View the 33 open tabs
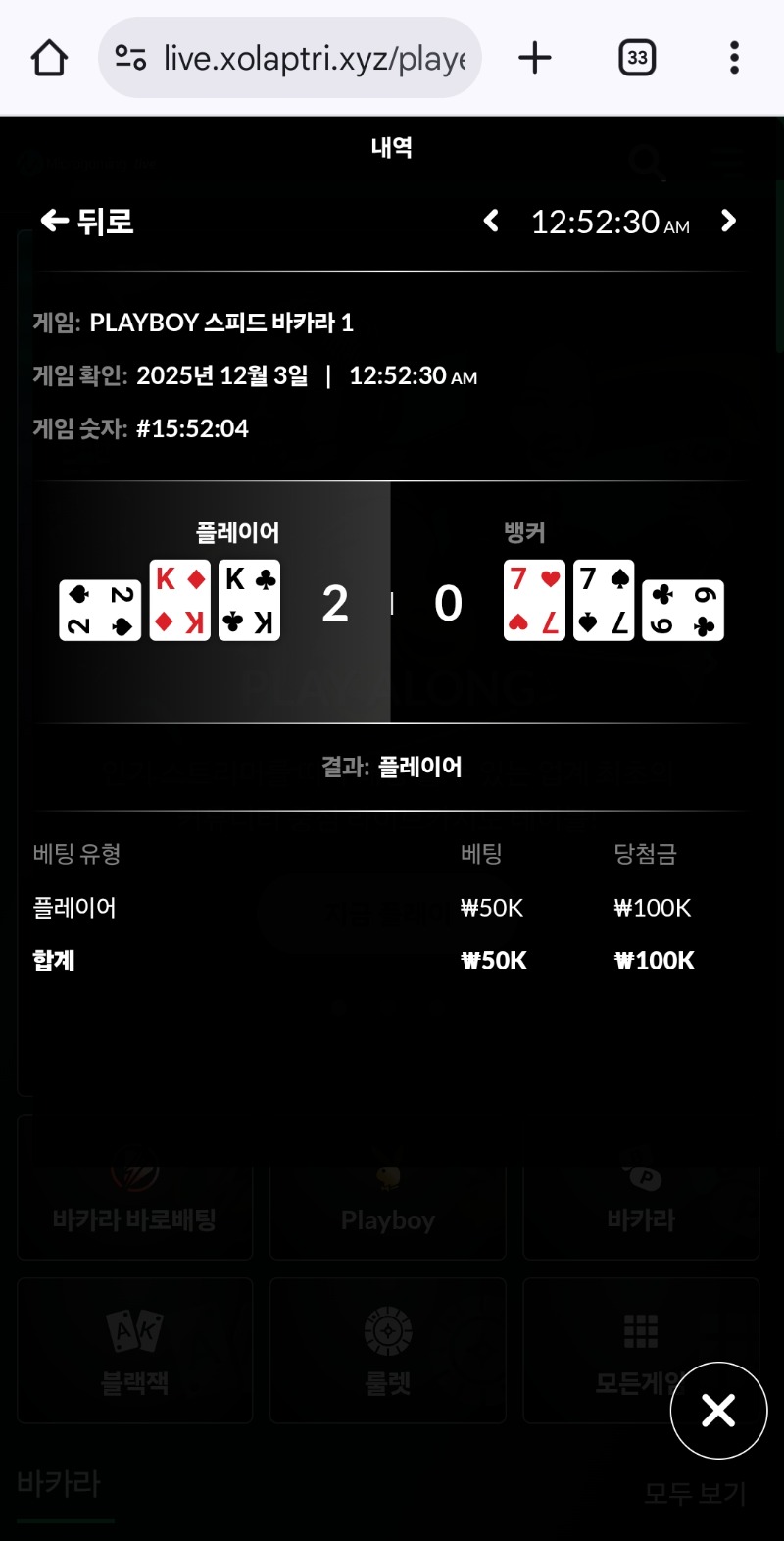This screenshot has width=784, height=1541. 637,58
